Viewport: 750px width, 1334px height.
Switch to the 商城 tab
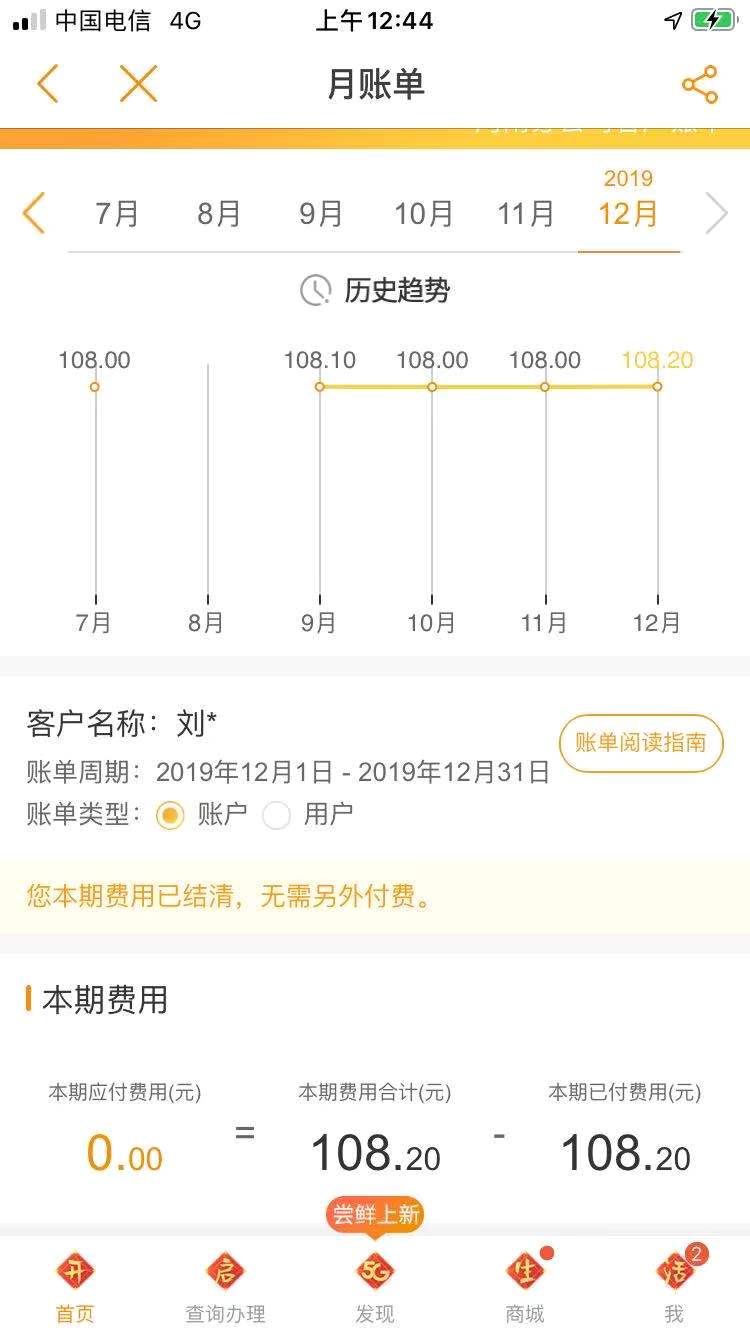pos(525,1287)
